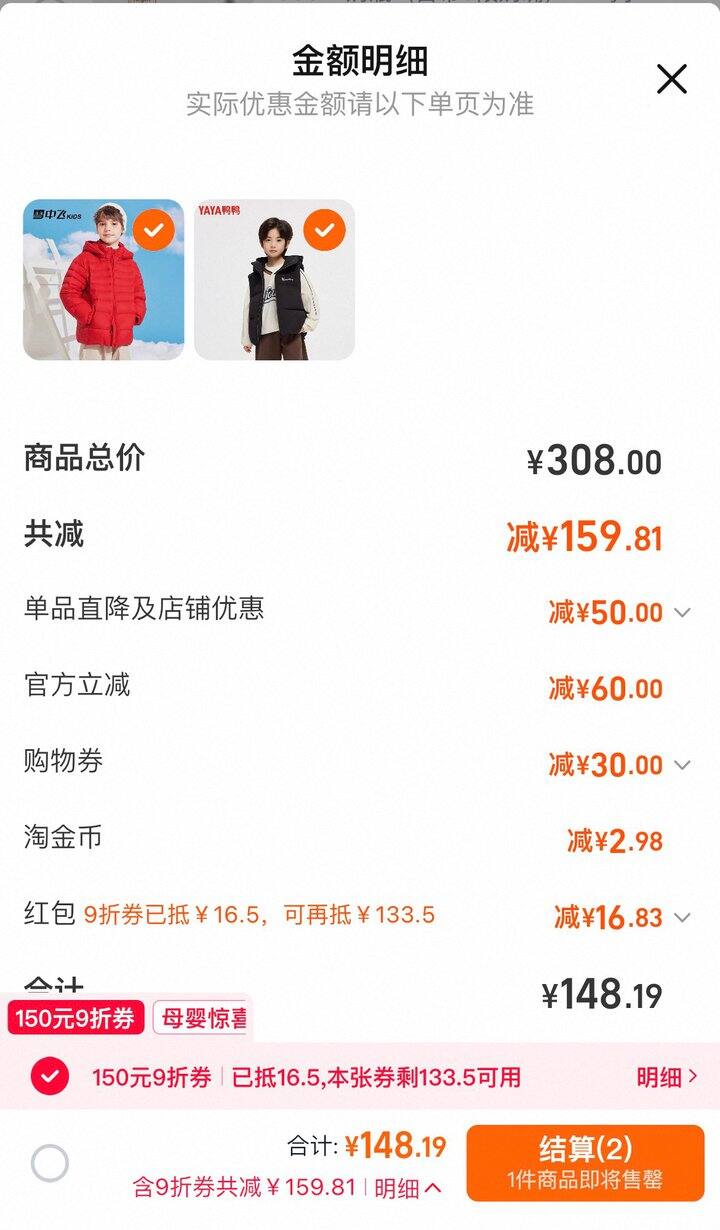Open 明细 for the 150元9折券
The image size is (720, 1230).
667,1077
